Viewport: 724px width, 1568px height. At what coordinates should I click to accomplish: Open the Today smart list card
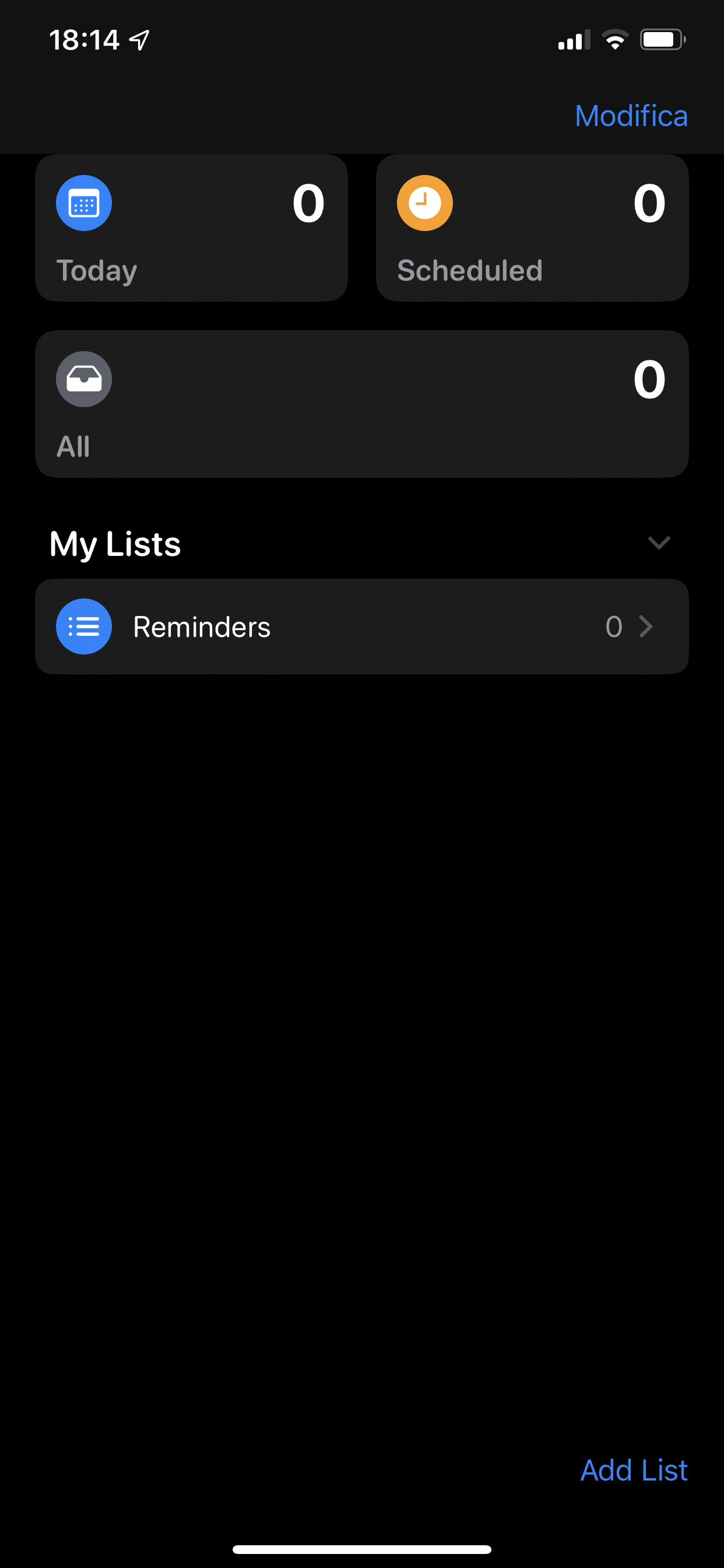tap(191, 228)
